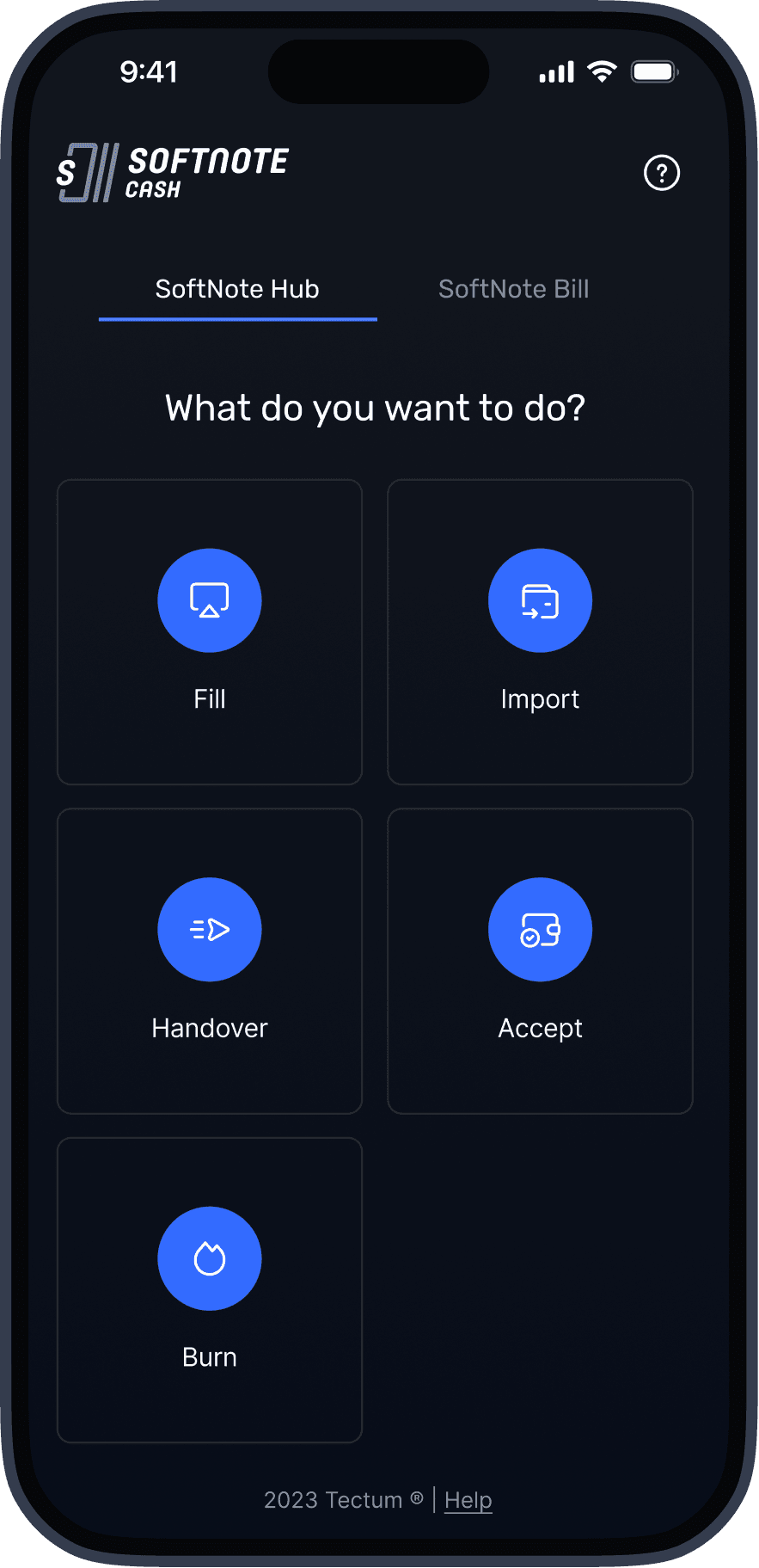Choose the Import card
759x1568 pixels.
point(540,631)
